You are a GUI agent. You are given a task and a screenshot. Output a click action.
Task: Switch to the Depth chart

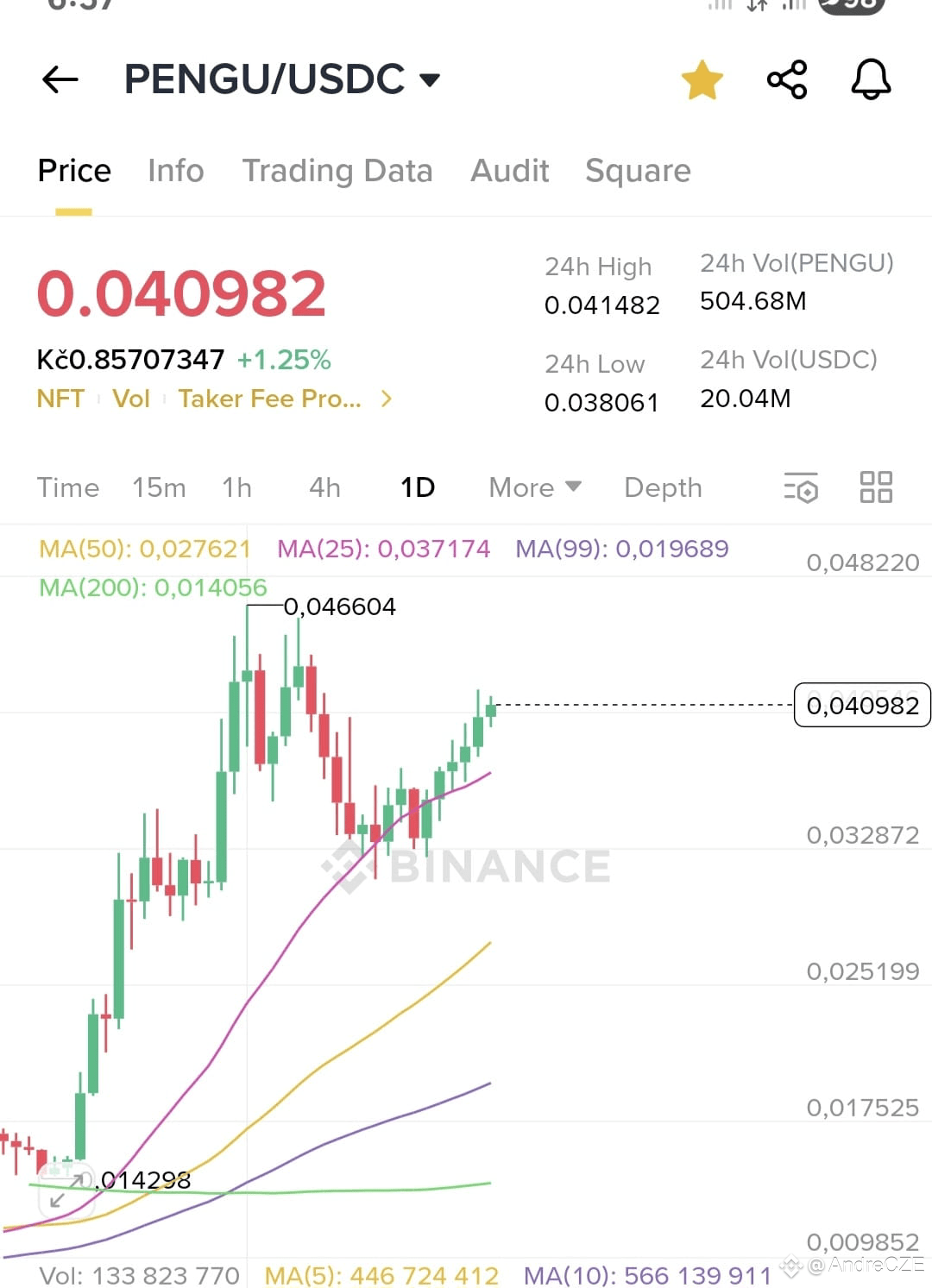click(x=663, y=487)
